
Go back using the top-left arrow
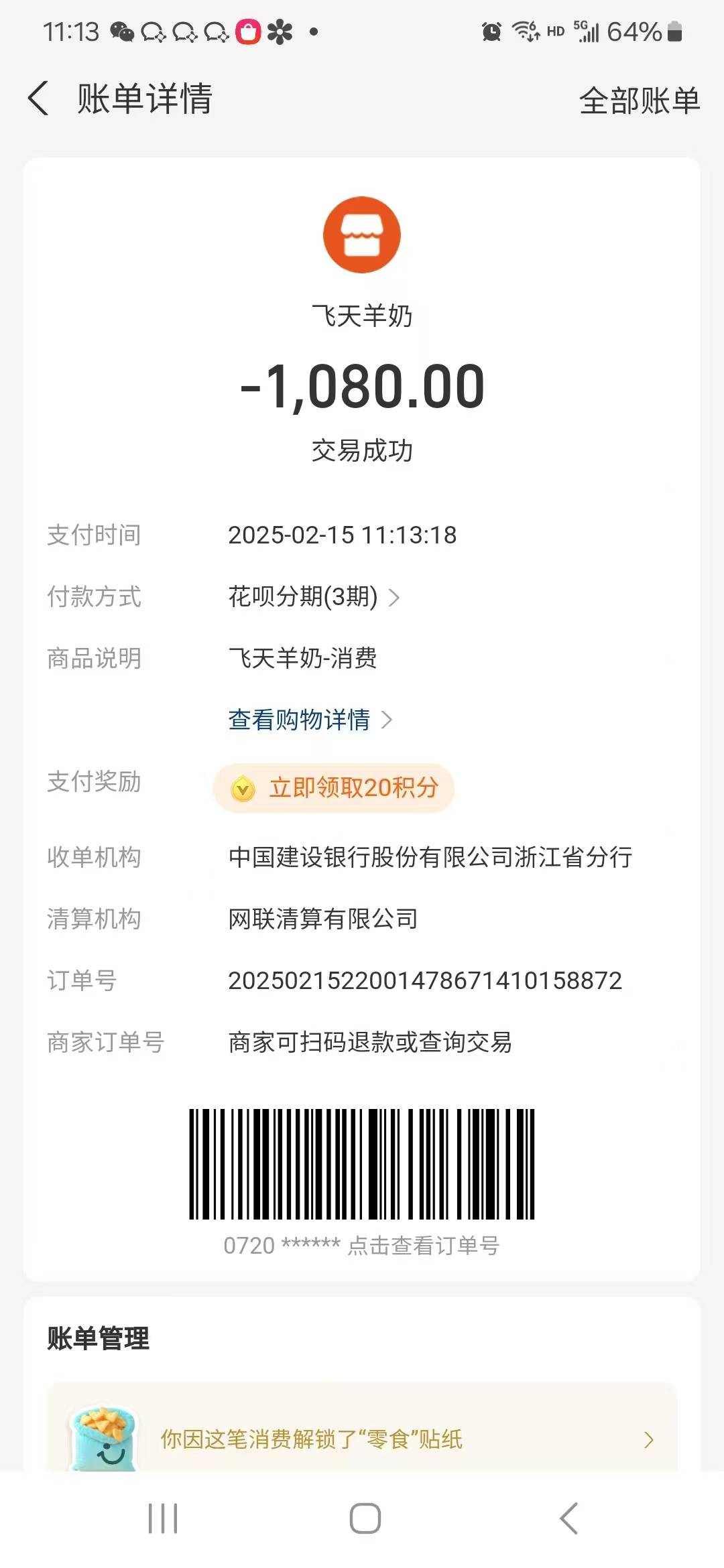point(39,99)
